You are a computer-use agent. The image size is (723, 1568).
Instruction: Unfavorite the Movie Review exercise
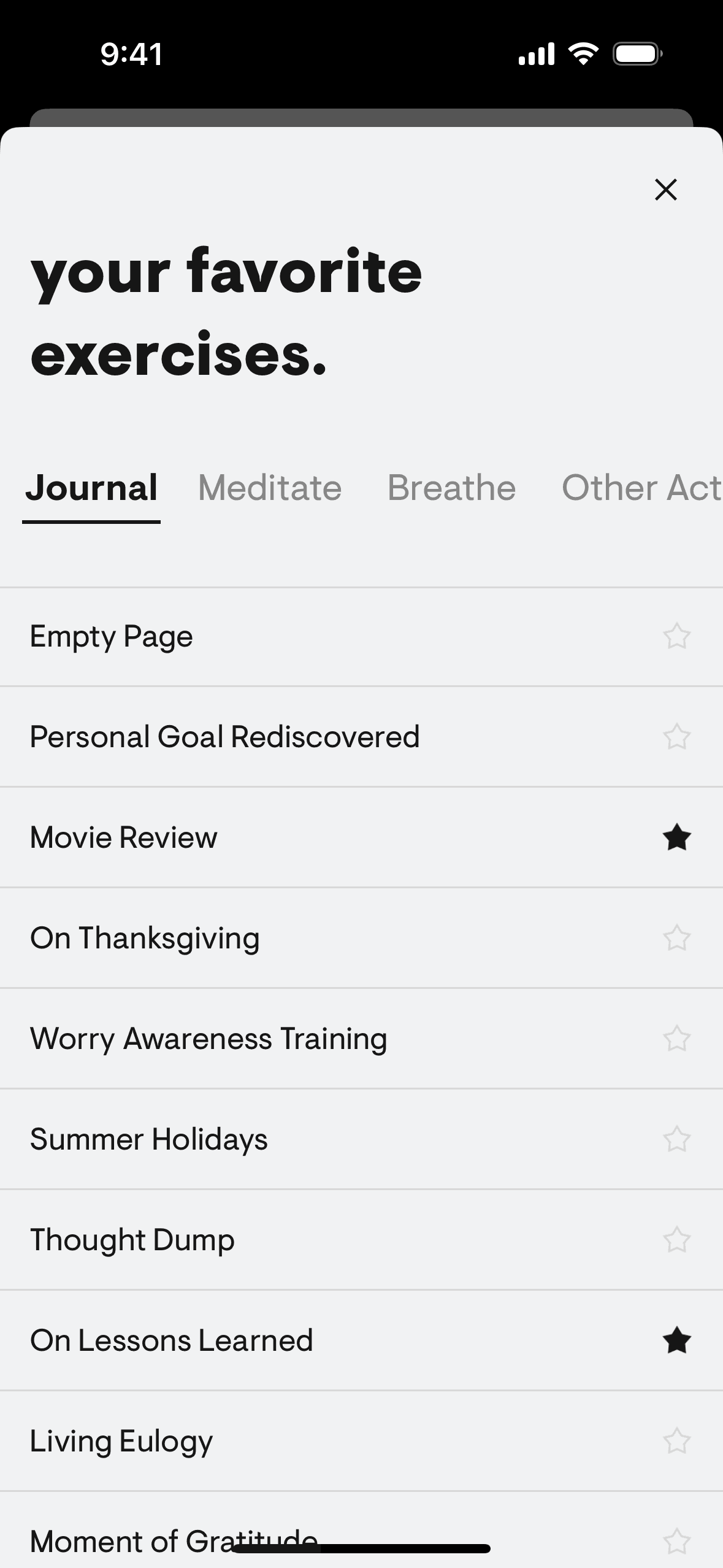click(676, 837)
